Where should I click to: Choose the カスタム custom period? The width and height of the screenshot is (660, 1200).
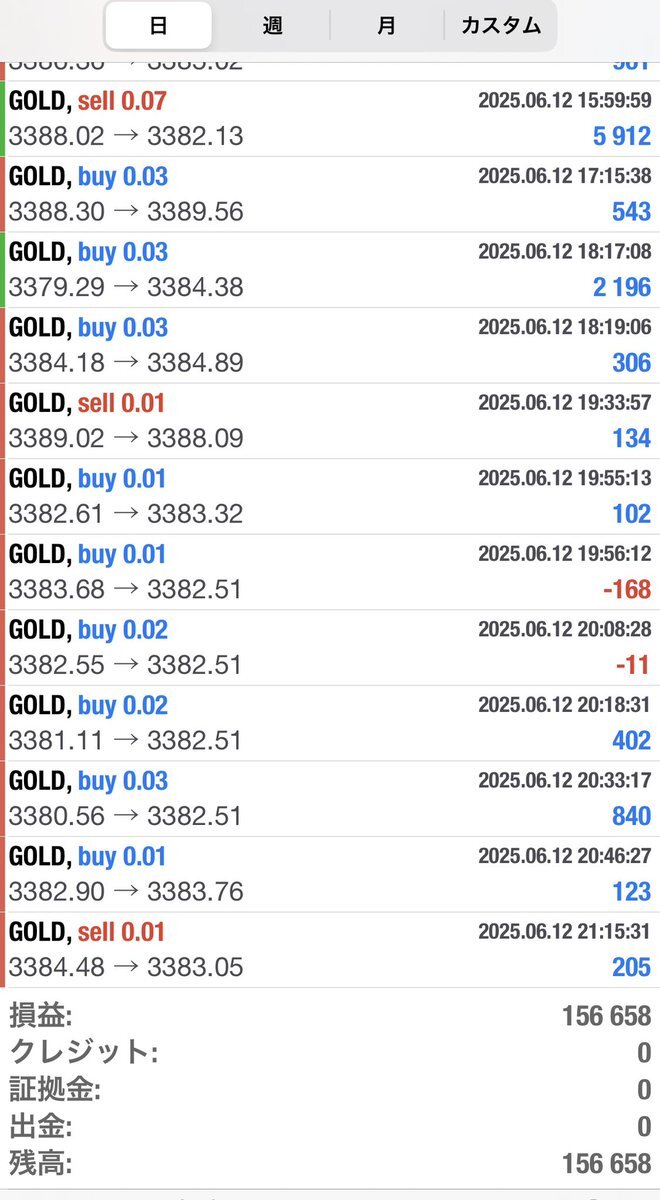(500, 26)
